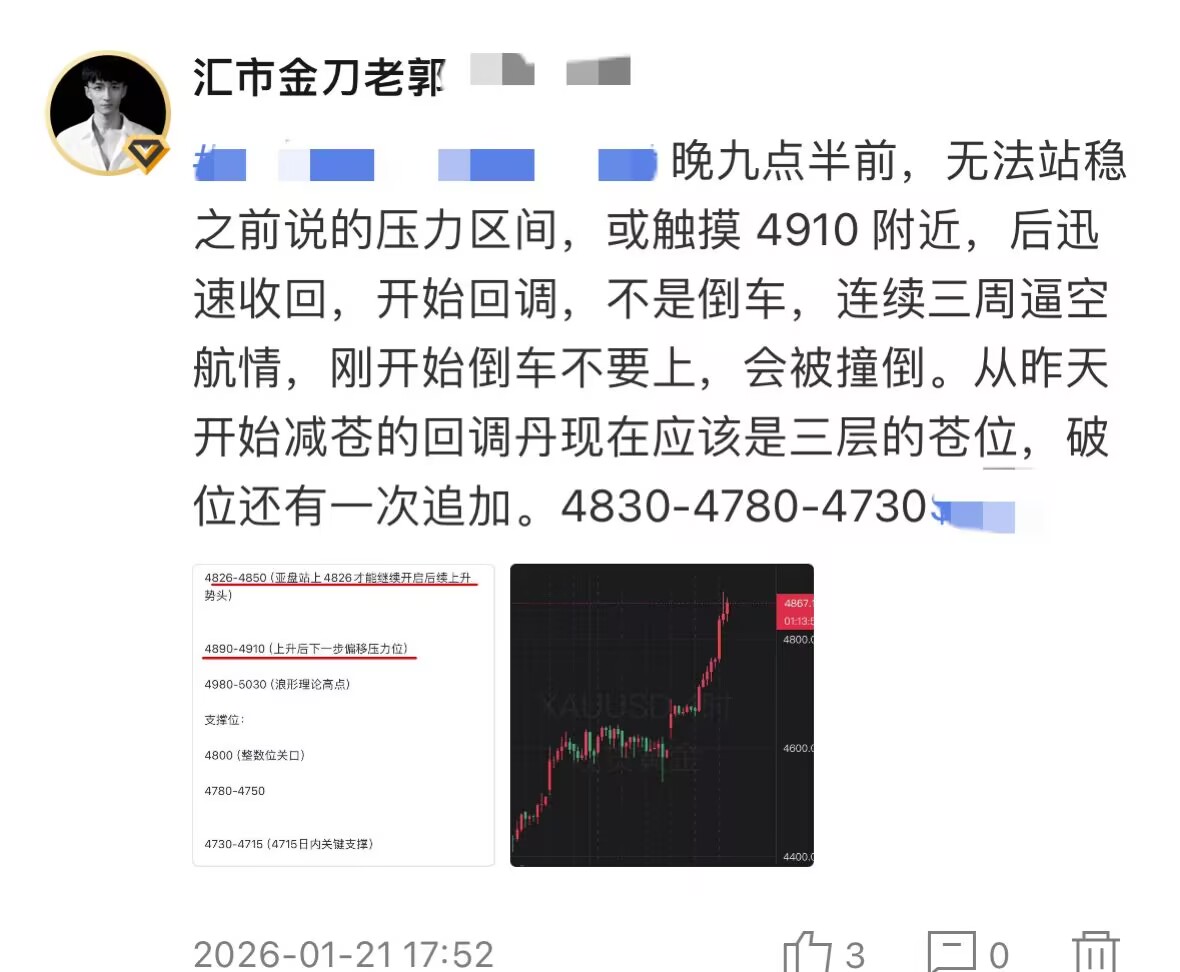Like this post
Viewport: 1180px width, 972px height.
(806, 950)
